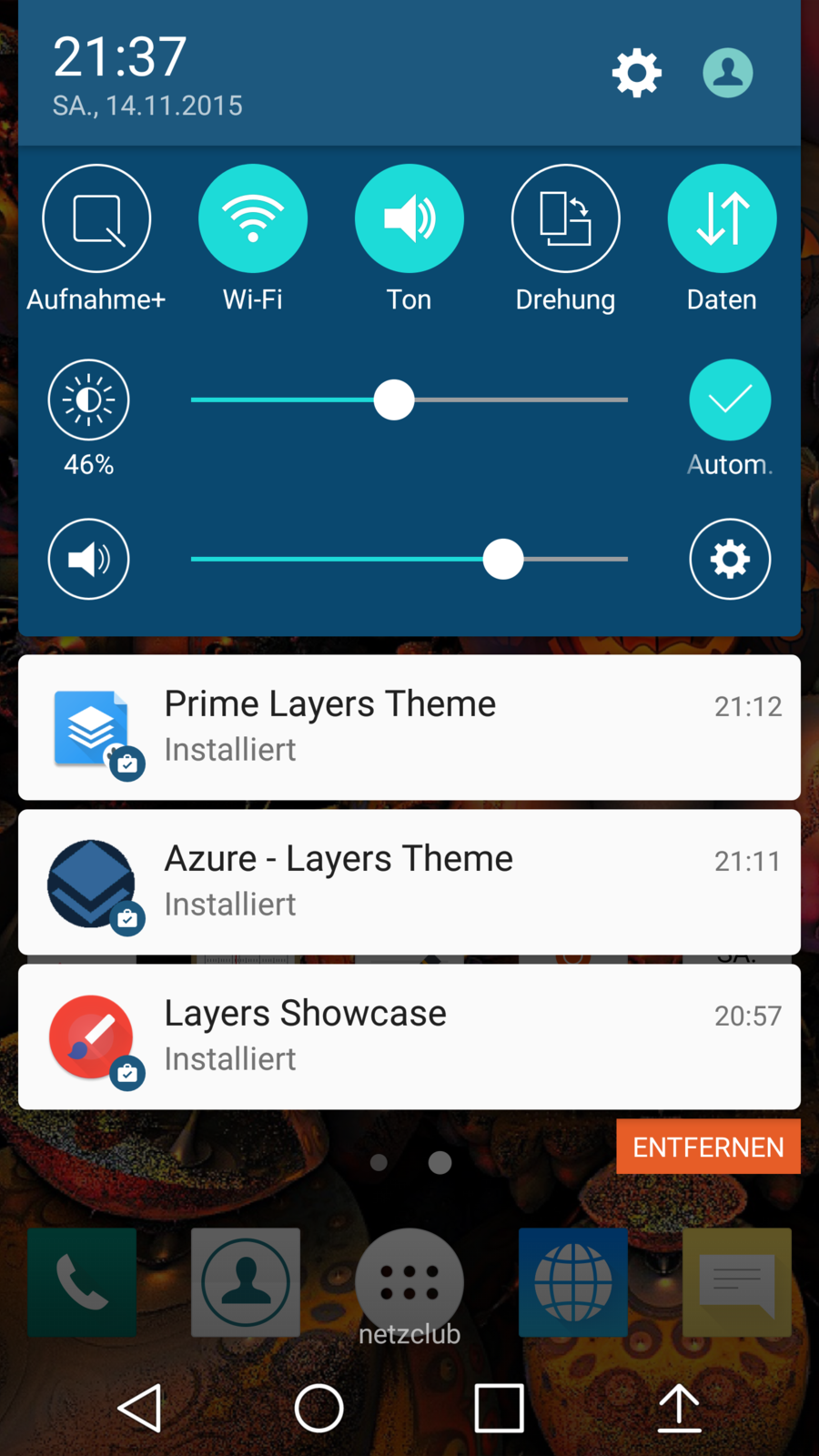The image size is (819, 1456).
Task: Open Layers Showcase notification
Action: (409, 1036)
